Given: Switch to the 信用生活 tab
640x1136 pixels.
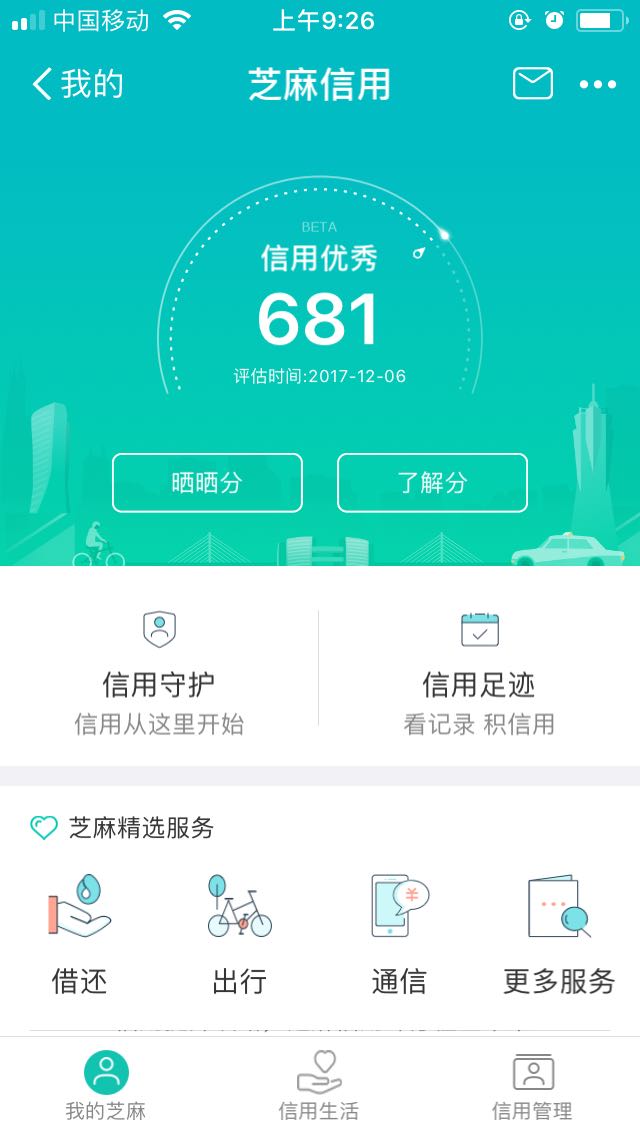Looking at the screenshot, I should (319, 1085).
